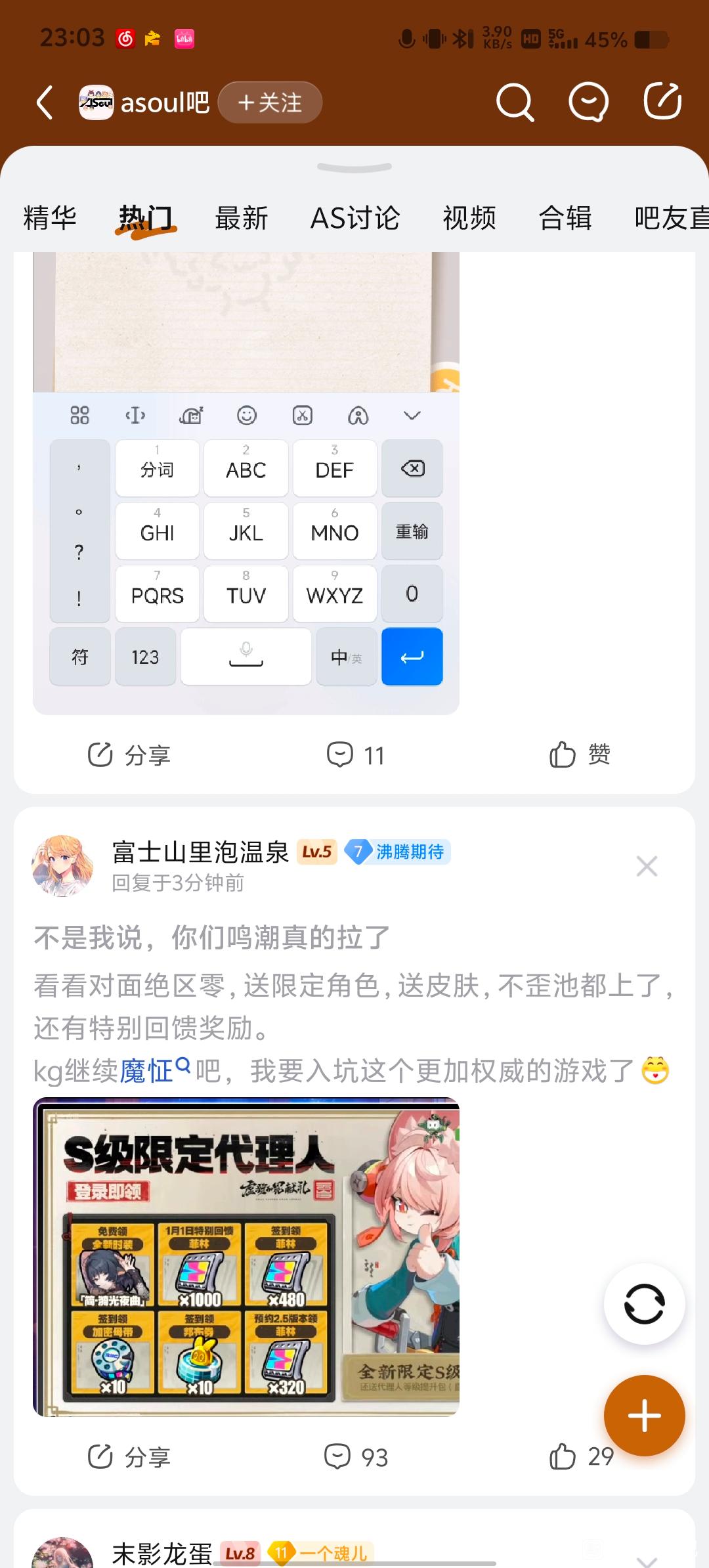
Task: Switch to the 精华 tab
Action: coord(50,218)
